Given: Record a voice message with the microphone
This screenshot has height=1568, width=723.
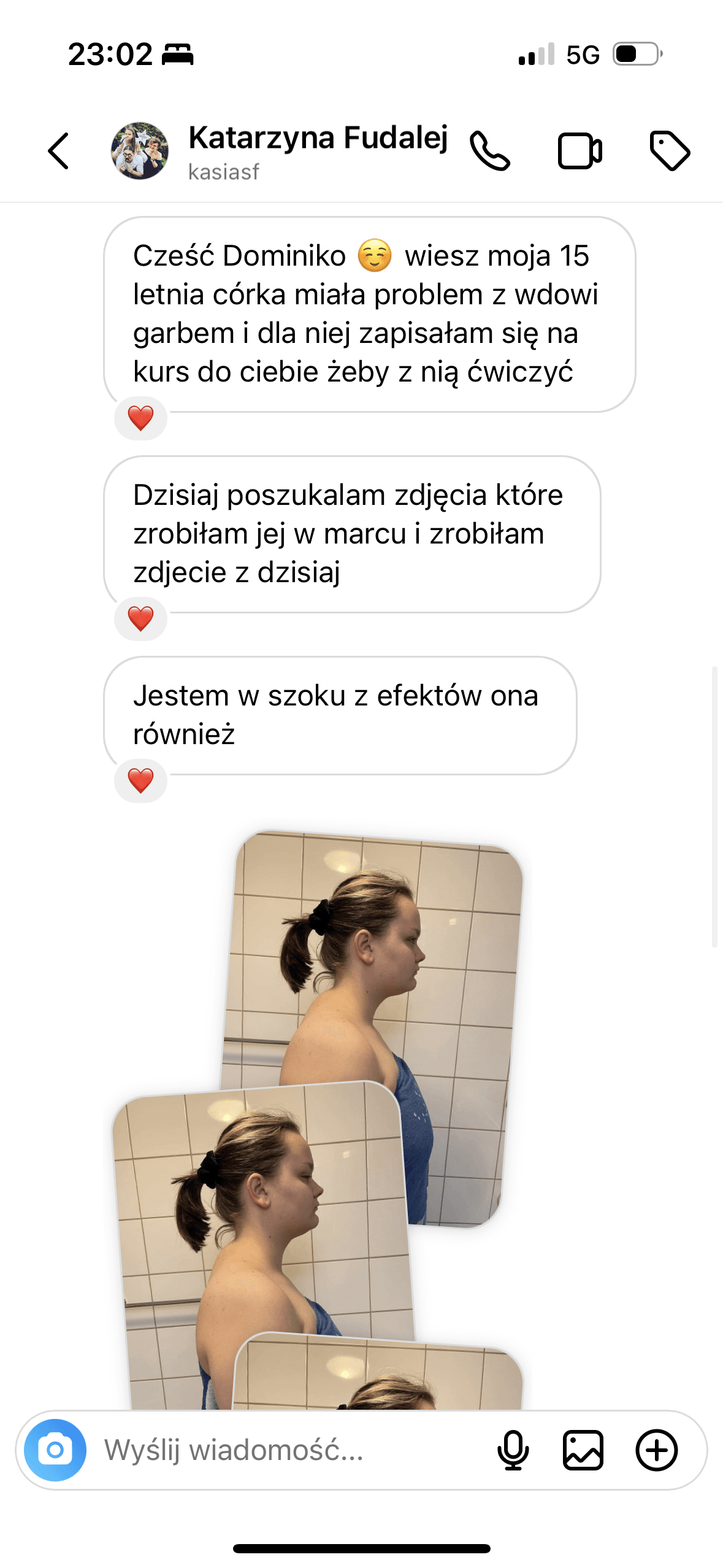Looking at the screenshot, I should (513, 1450).
